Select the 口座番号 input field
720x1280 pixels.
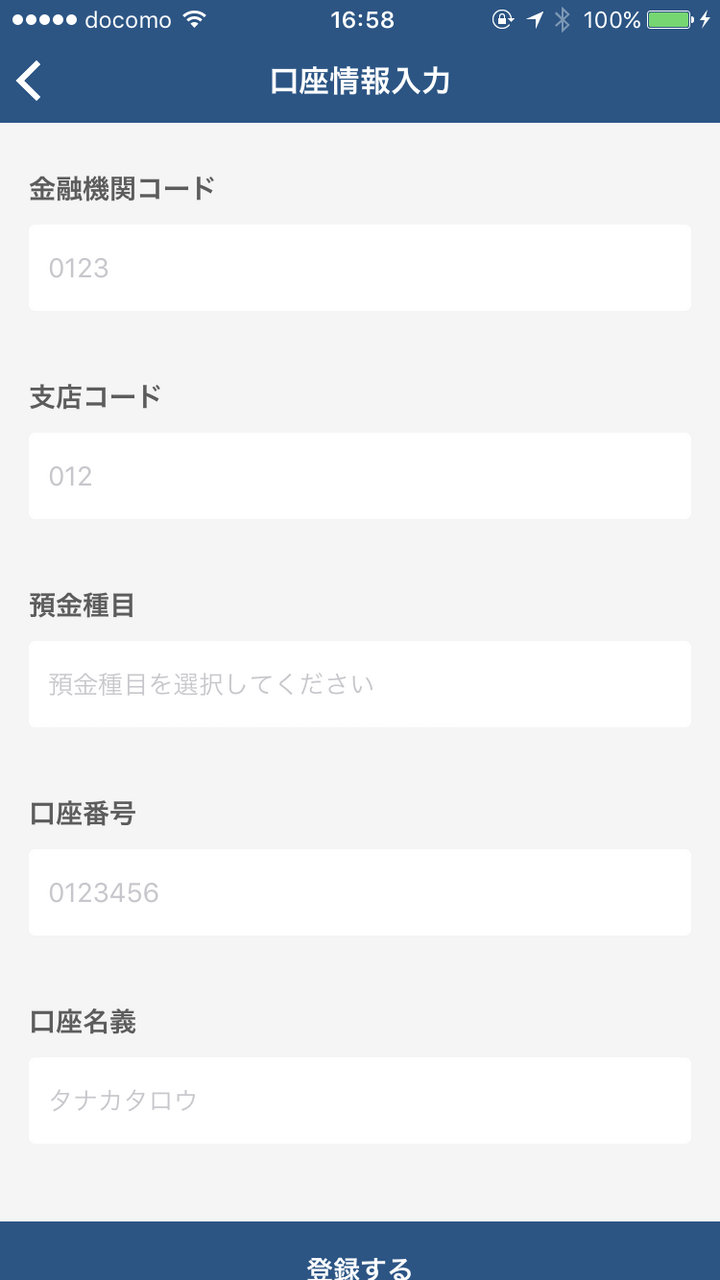click(360, 892)
